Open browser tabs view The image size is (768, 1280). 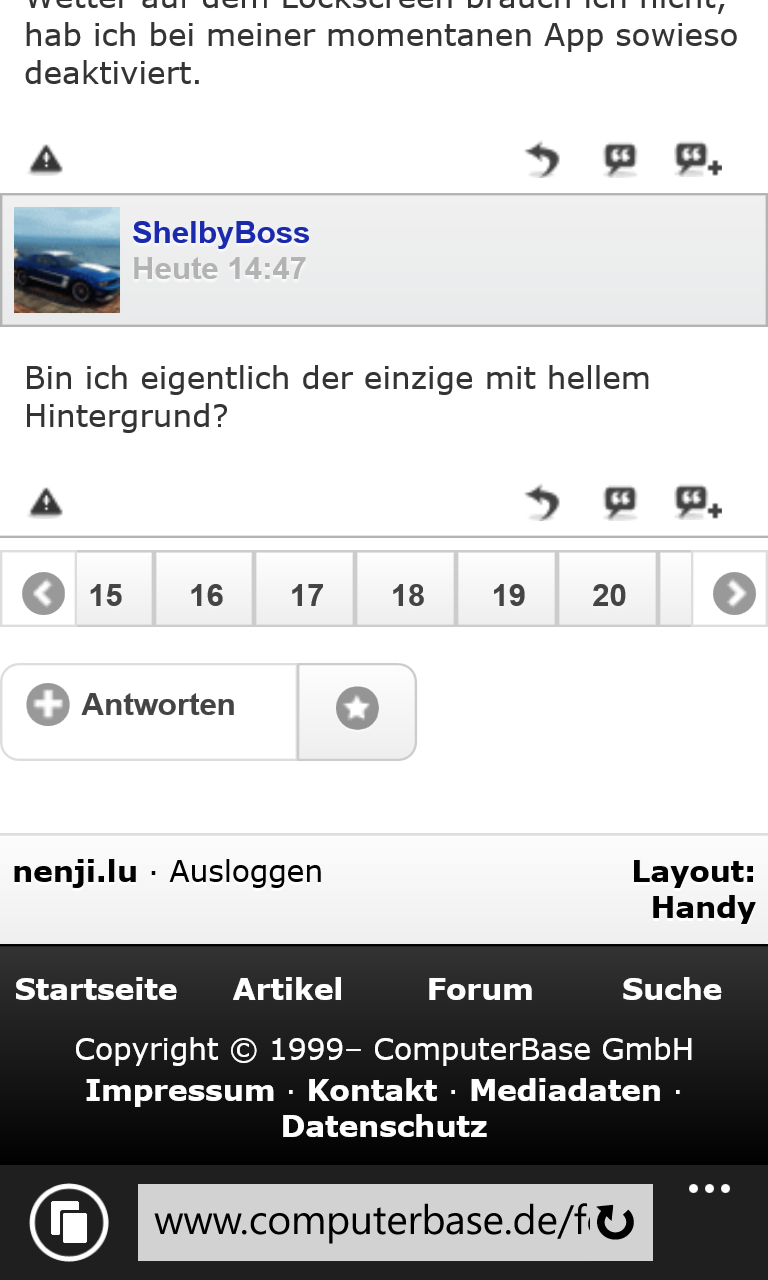(69, 1222)
